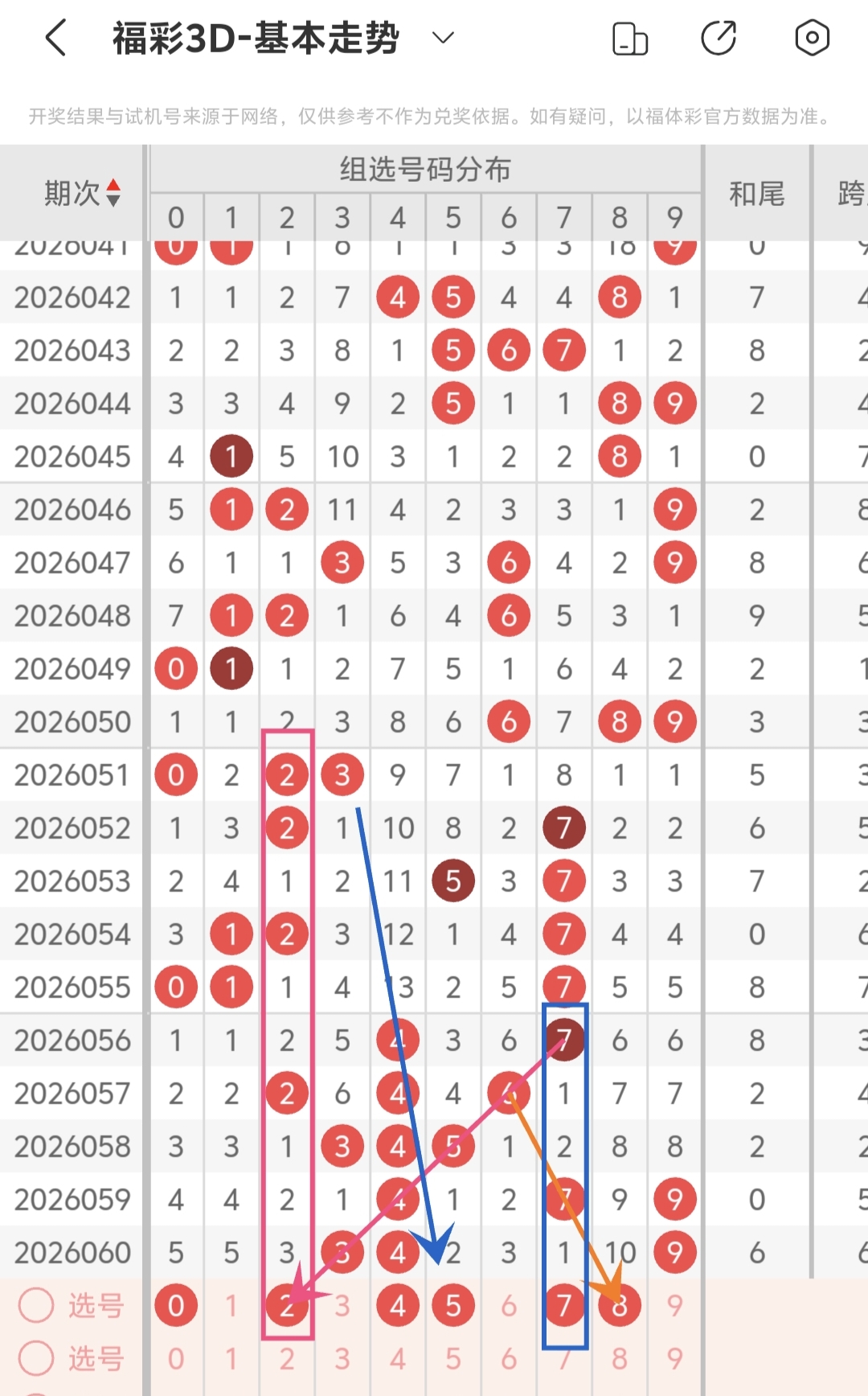The image size is (868, 1396).
Task: Share this trend chart
Action: click(718, 38)
